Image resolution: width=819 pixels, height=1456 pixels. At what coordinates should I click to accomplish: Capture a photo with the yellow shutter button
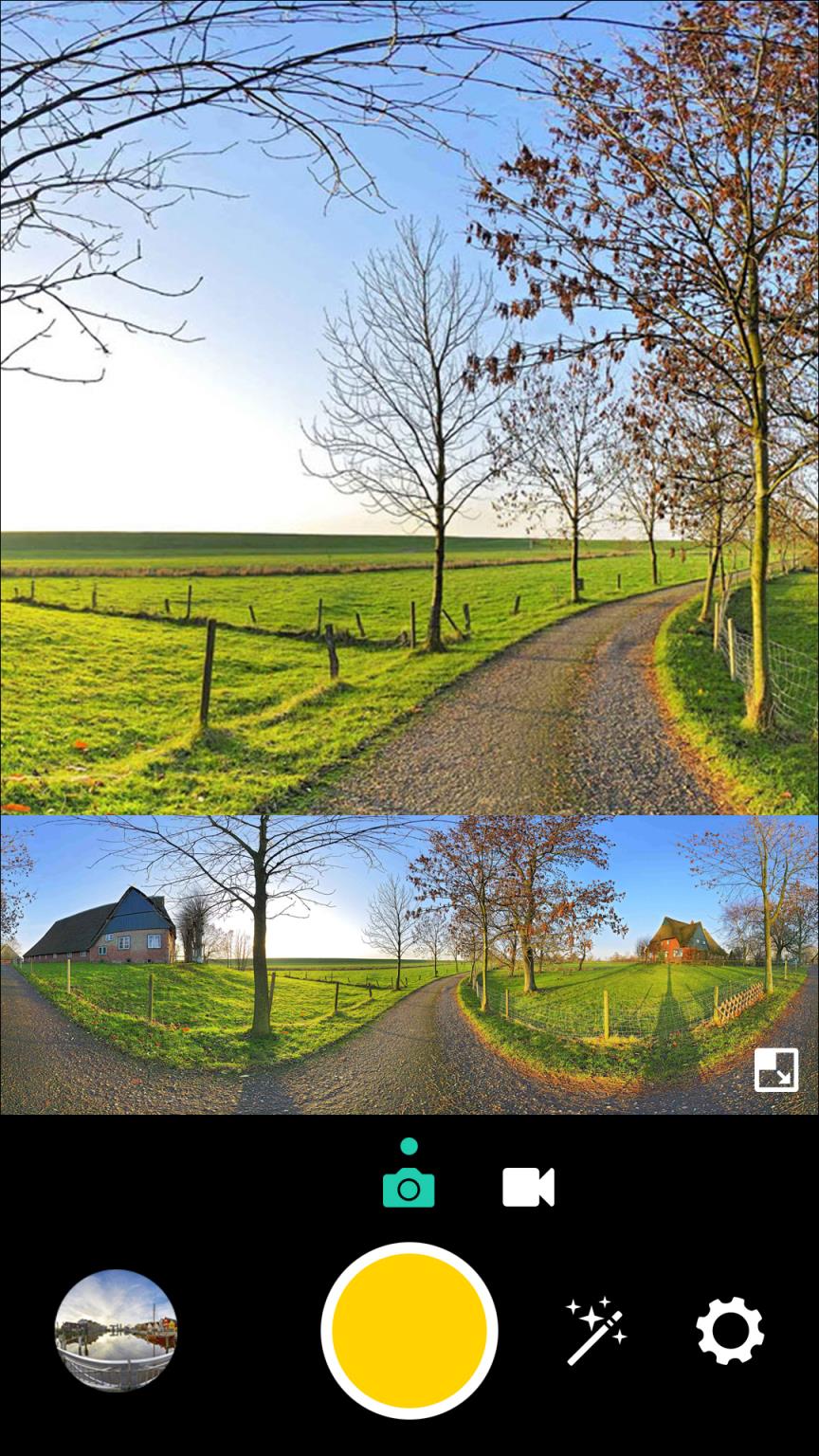pos(409,1330)
